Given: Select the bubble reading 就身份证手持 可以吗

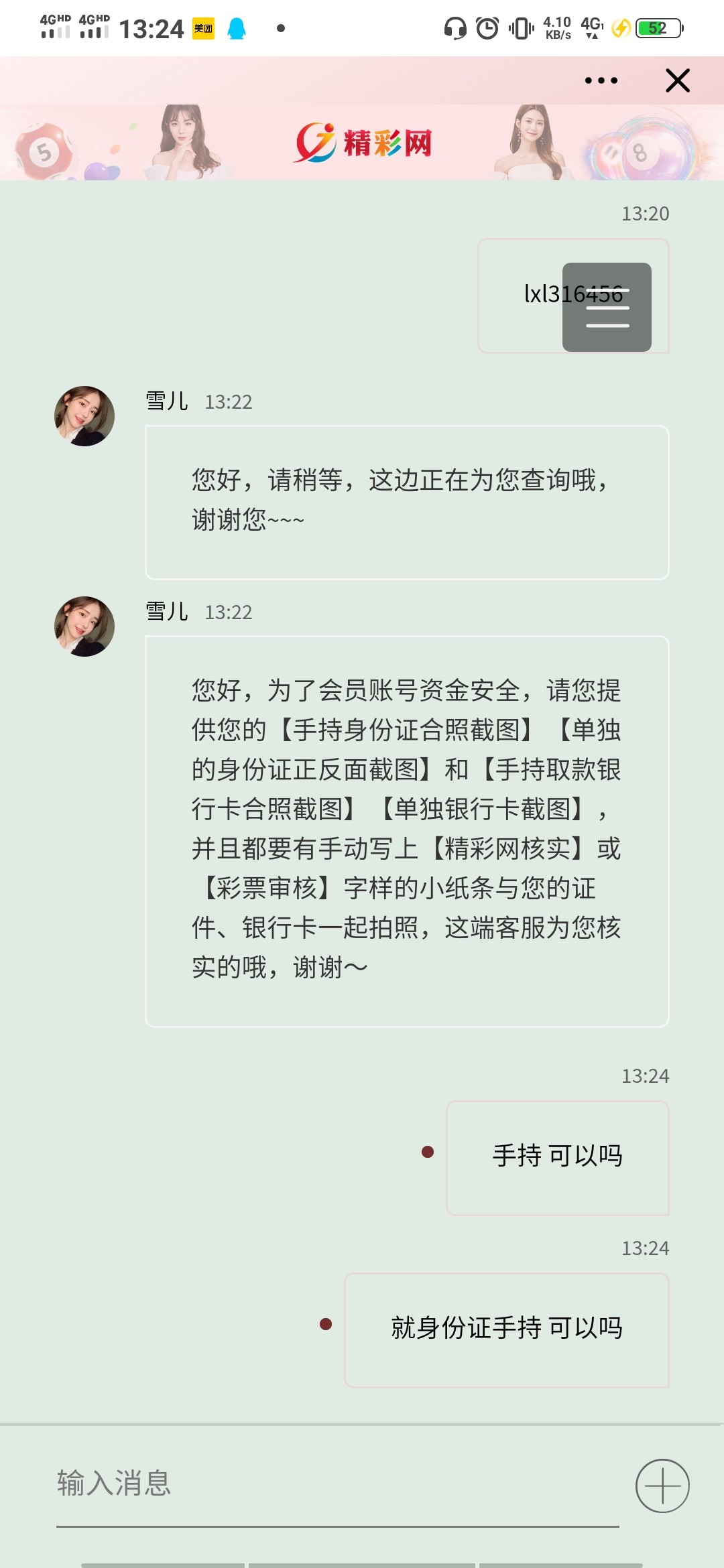Looking at the screenshot, I should coord(506,1327).
